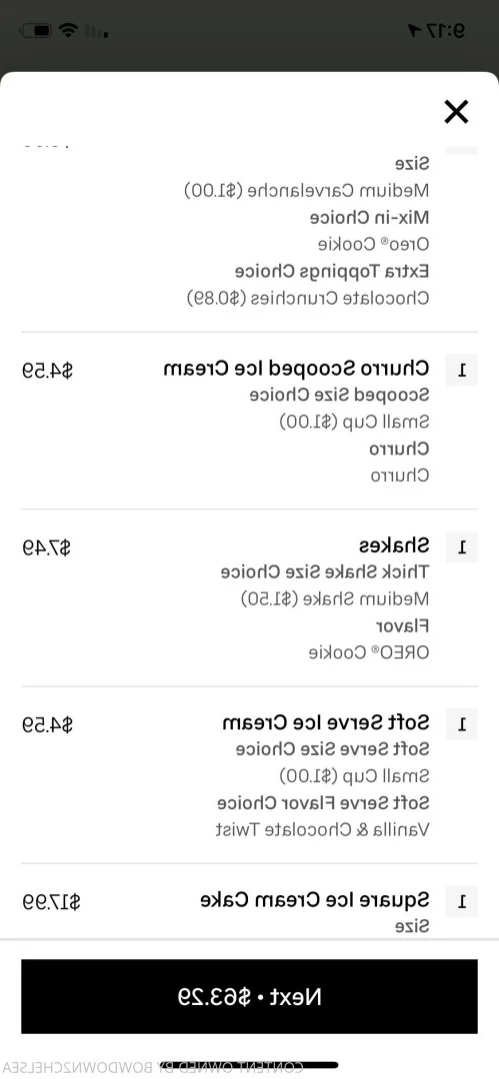Screen dimensions: 499x1079
Task: Close the cart sheet
Action: [456, 111]
